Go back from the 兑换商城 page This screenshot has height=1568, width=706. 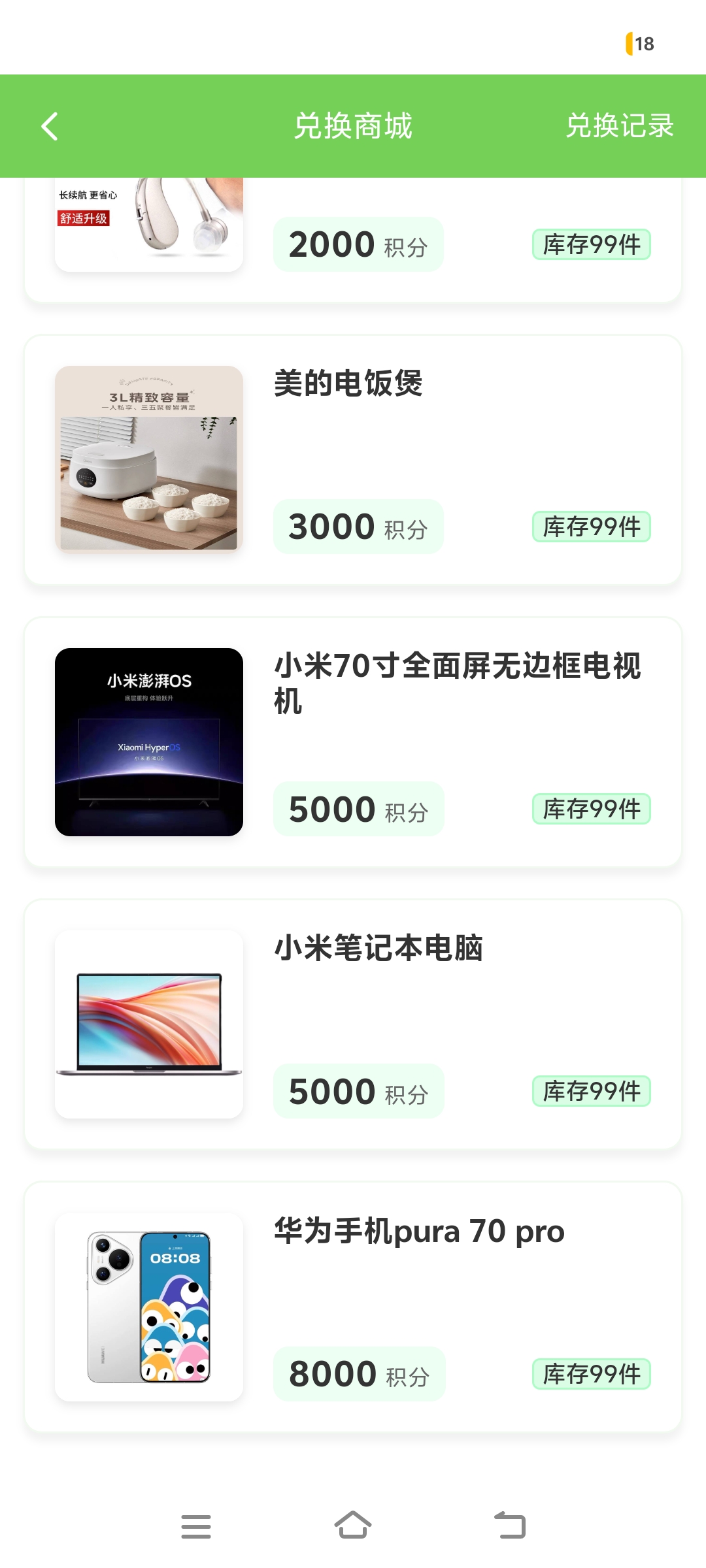pyautogui.click(x=50, y=126)
